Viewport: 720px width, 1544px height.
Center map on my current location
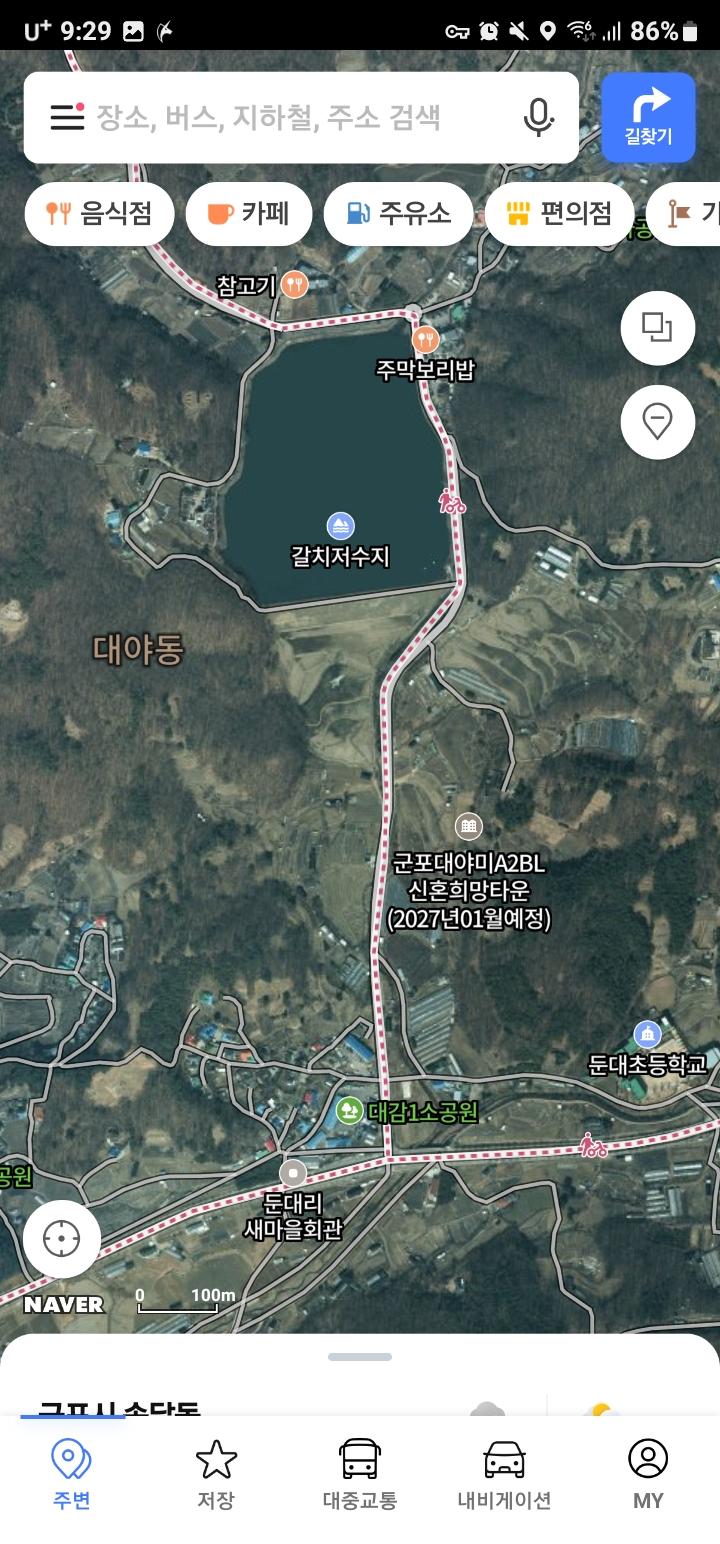coord(62,1239)
